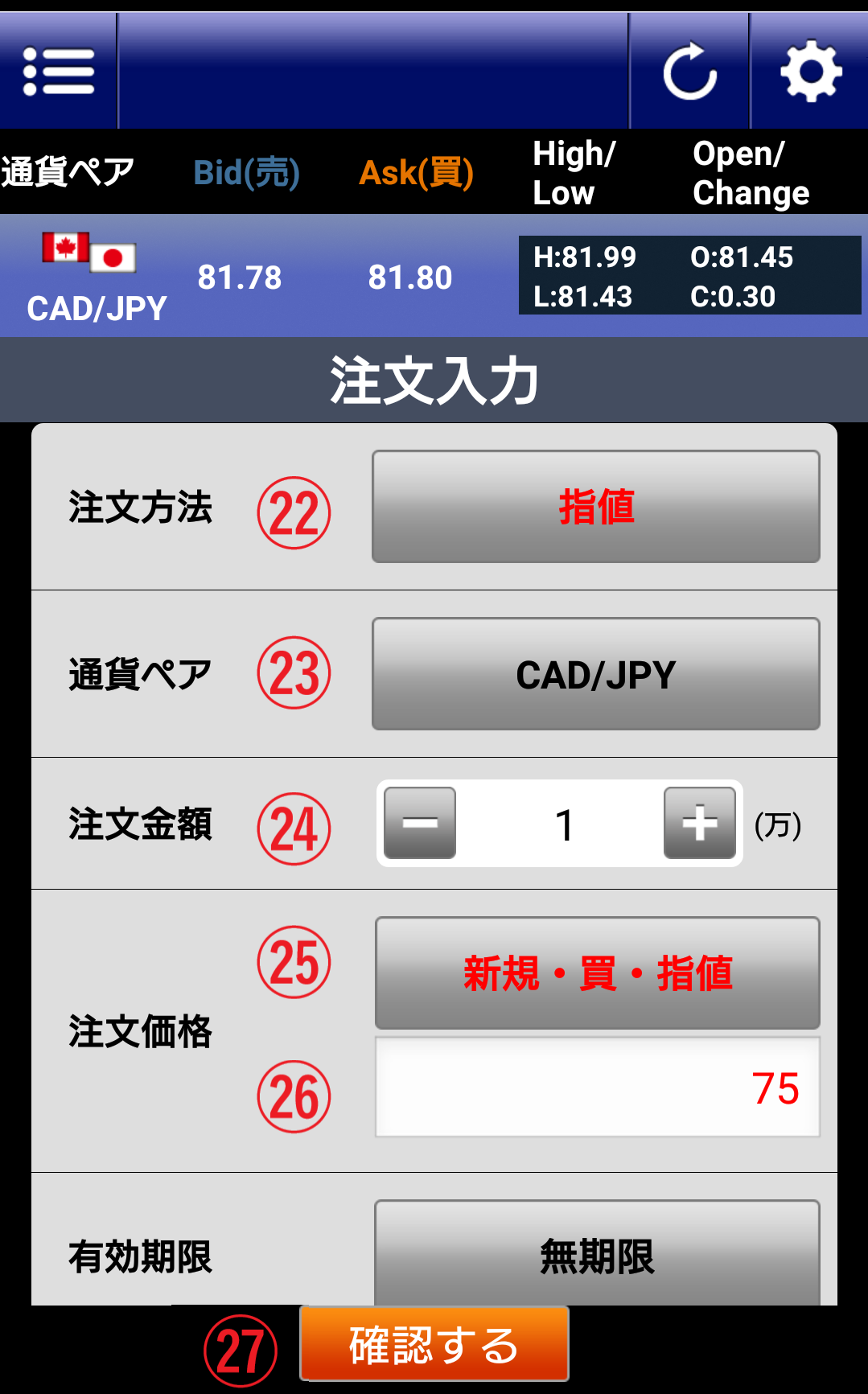Change order method from 指値
This screenshot has width=868, height=1394.
(x=595, y=507)
